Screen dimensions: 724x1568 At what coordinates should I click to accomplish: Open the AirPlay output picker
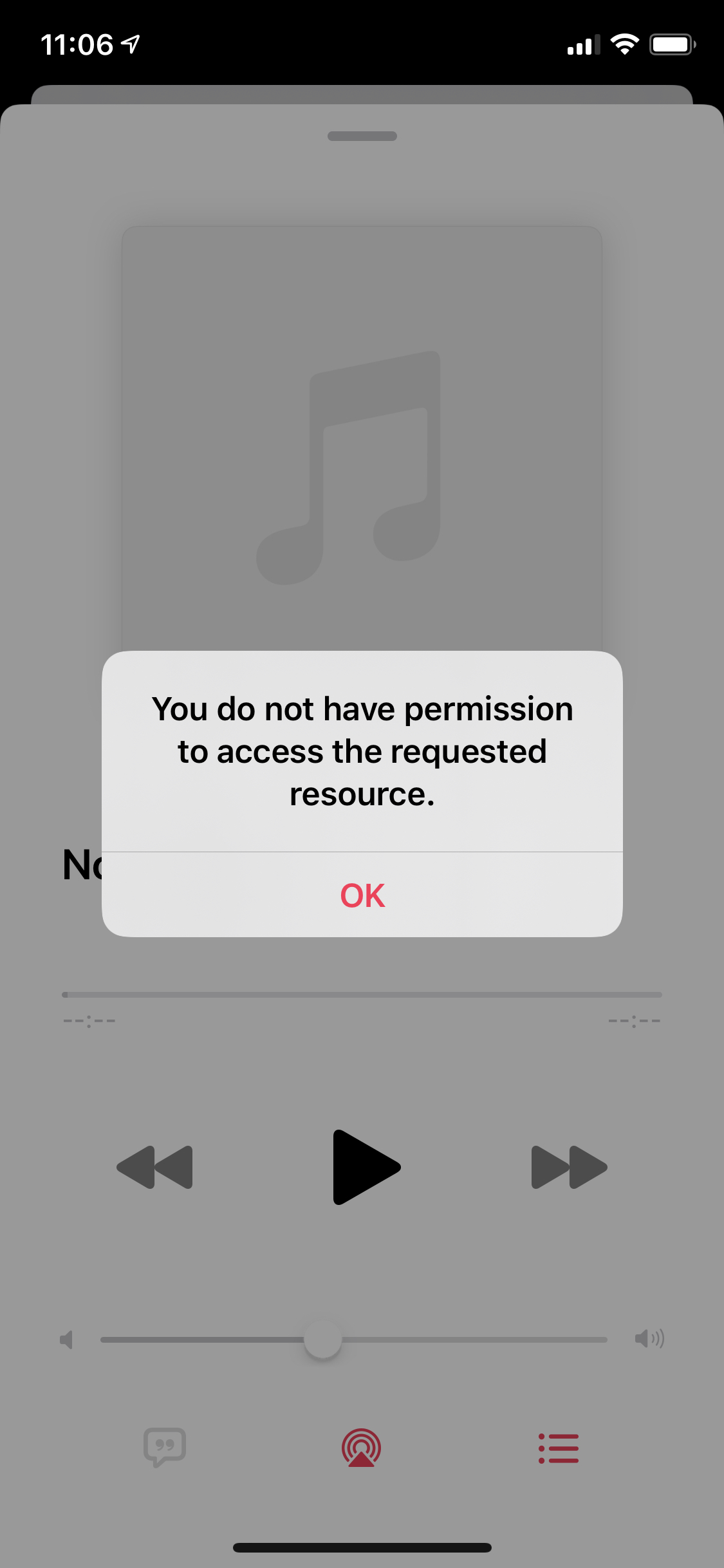click(x=361, y=1448)
